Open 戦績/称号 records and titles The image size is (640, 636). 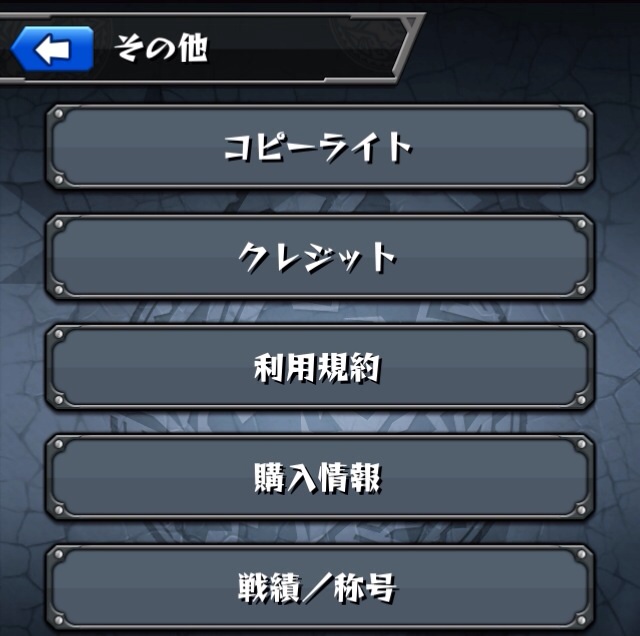[319, 588]
